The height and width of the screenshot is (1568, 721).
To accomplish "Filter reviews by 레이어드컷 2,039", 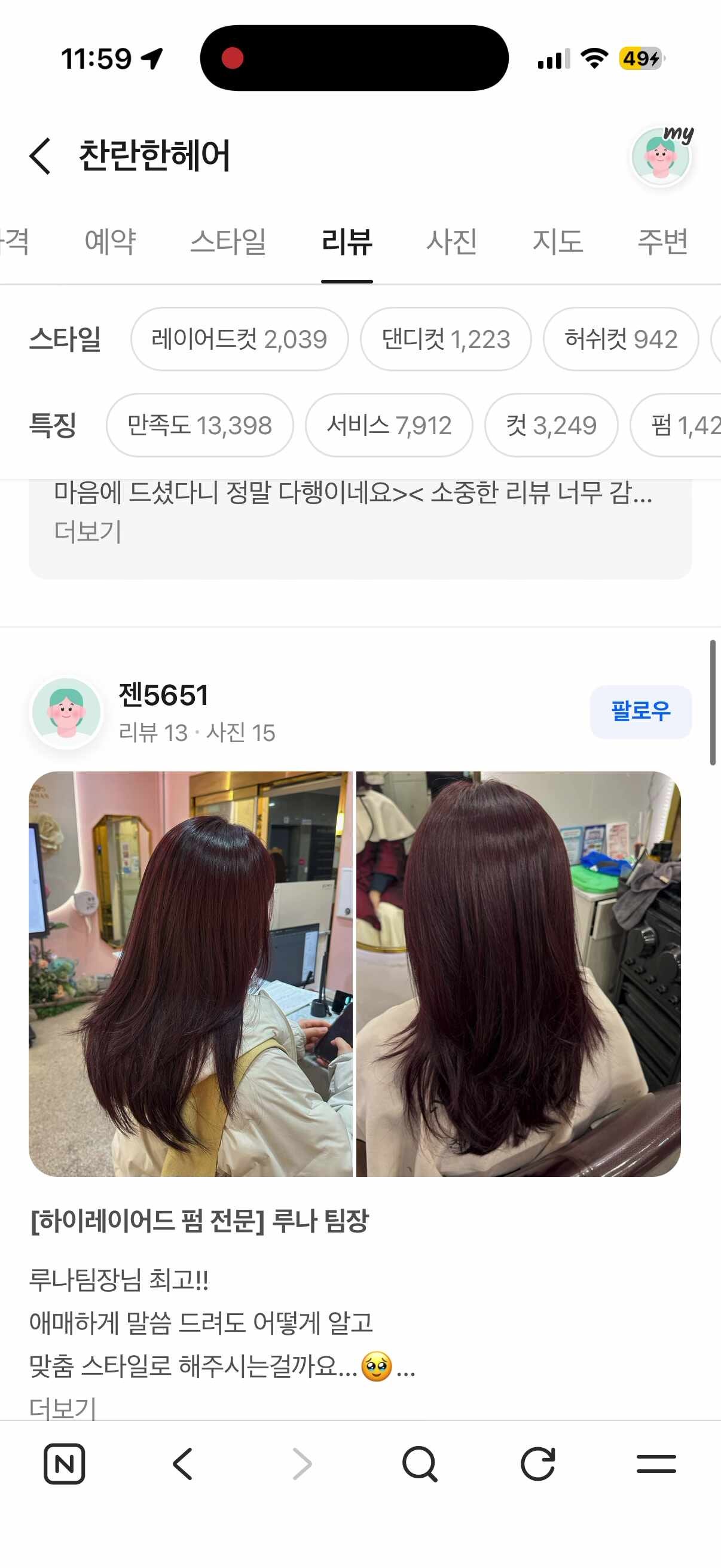I will coord(239,339).
